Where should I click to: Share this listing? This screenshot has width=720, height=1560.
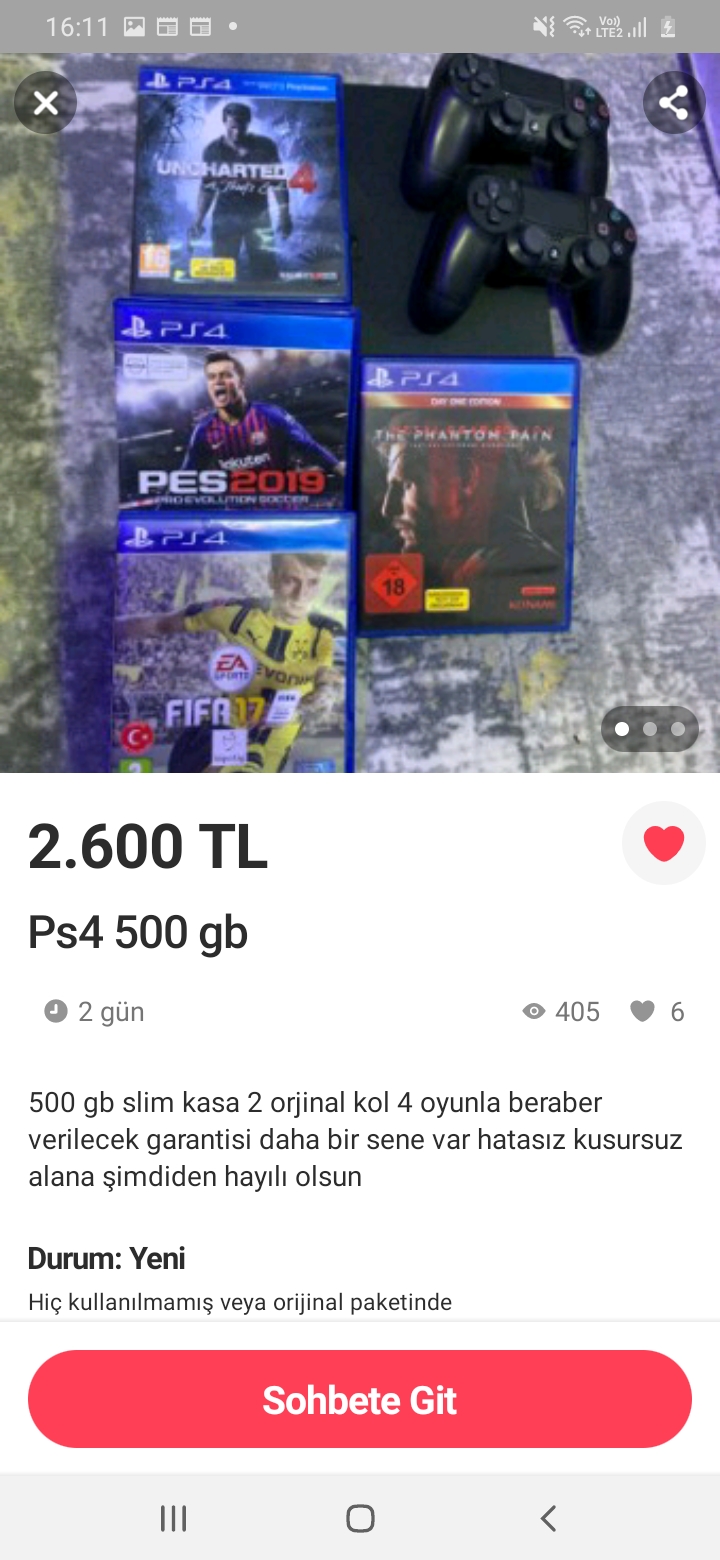tap(674, 103)
